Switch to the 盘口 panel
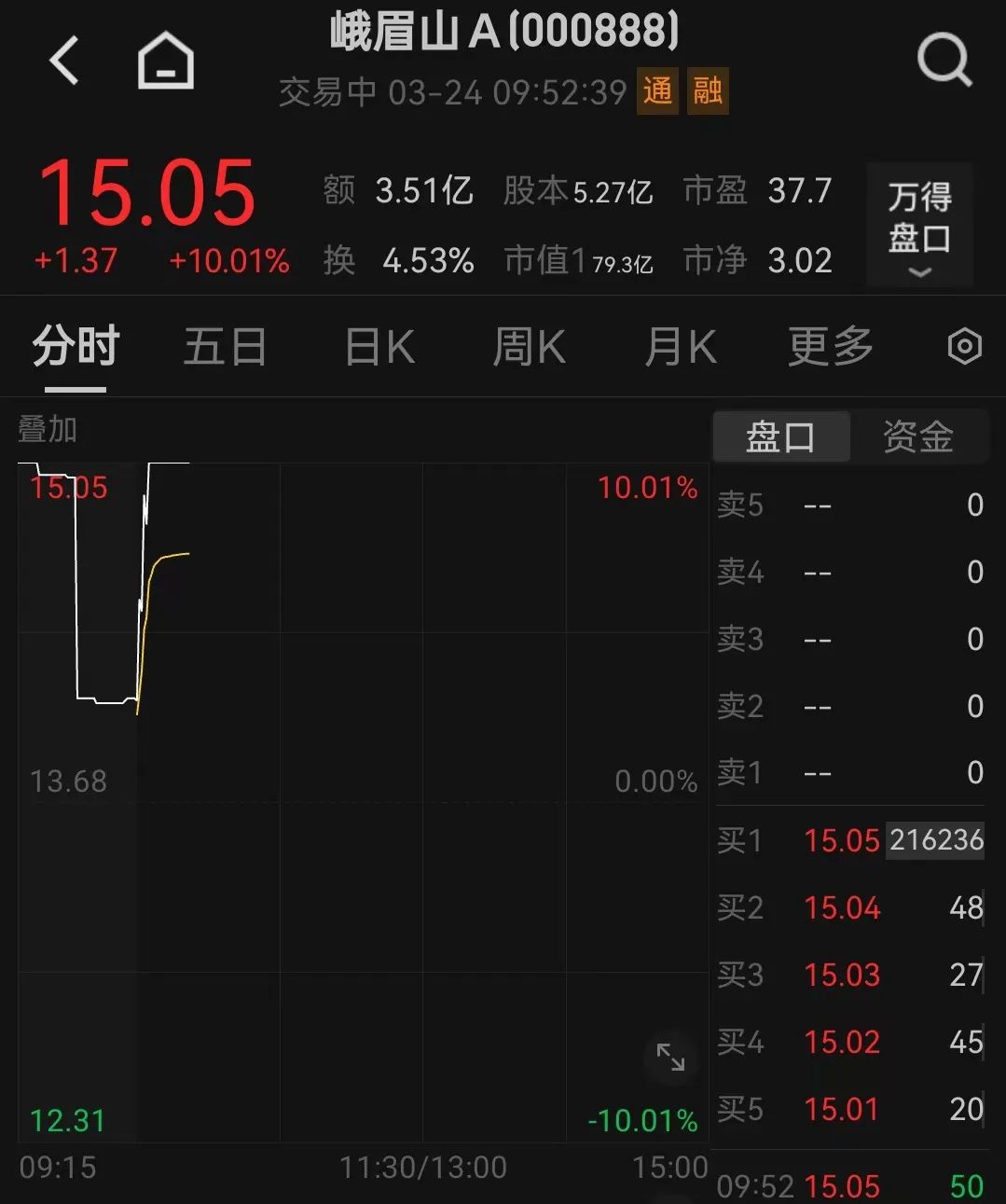The height and width of the screenshot is (1204, 1006). point(781,436)
